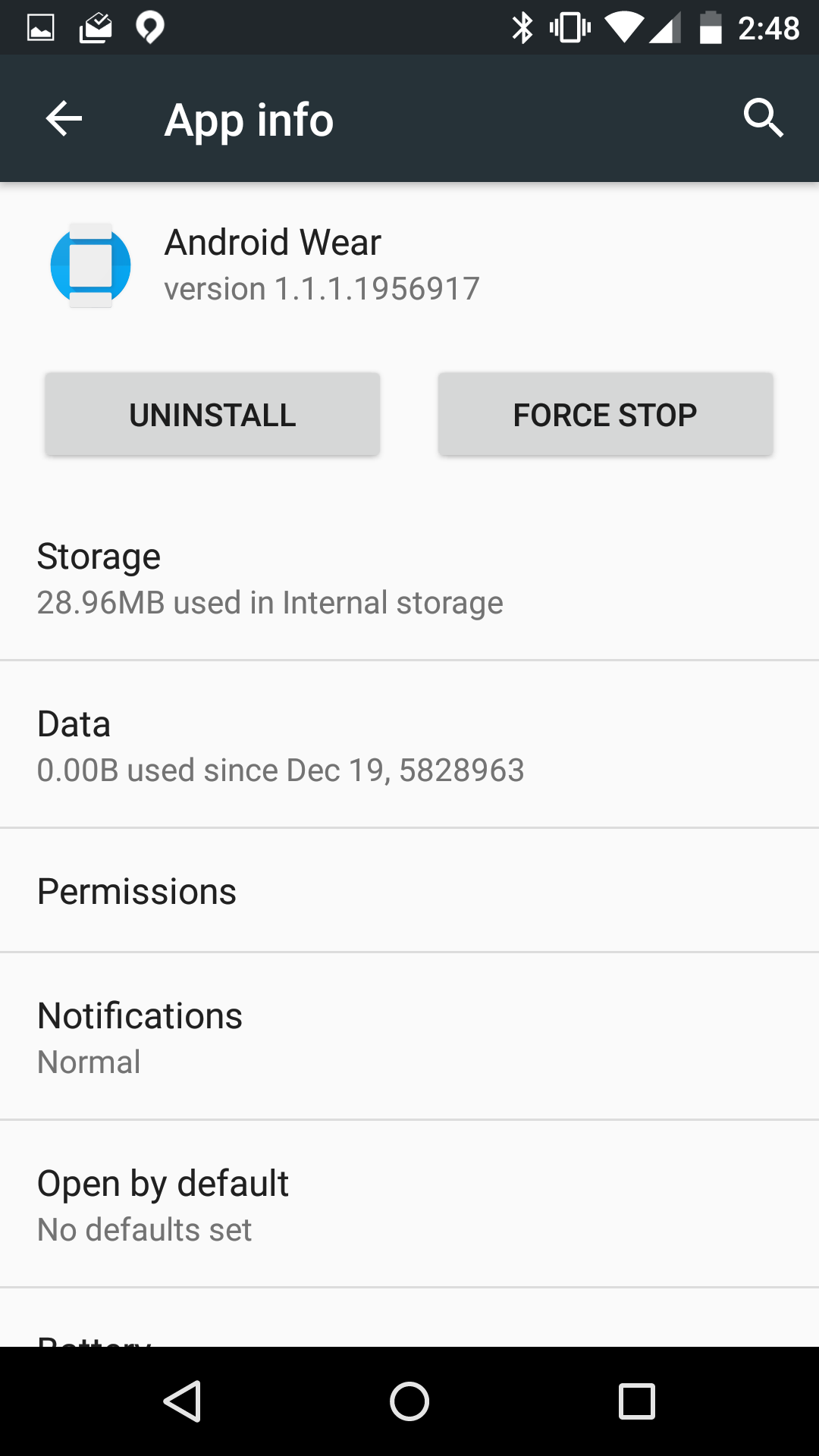This screenshot has width=819, height=1456.
Task: Open Storage details
Action: (409, 578)
